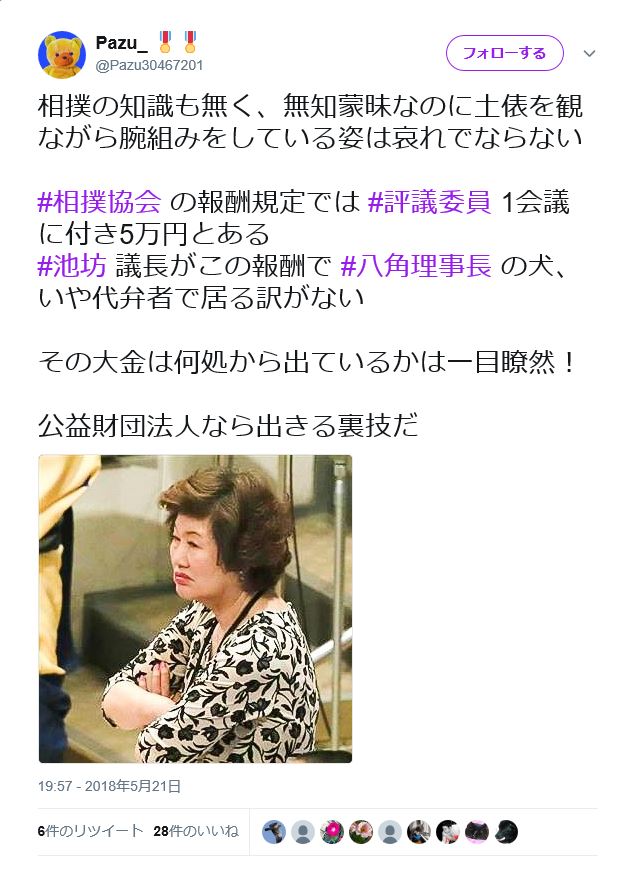The width and height of the screenshot is (627, 869).
Task: Open the #池坊 hashtag
Action: point(72,267)
